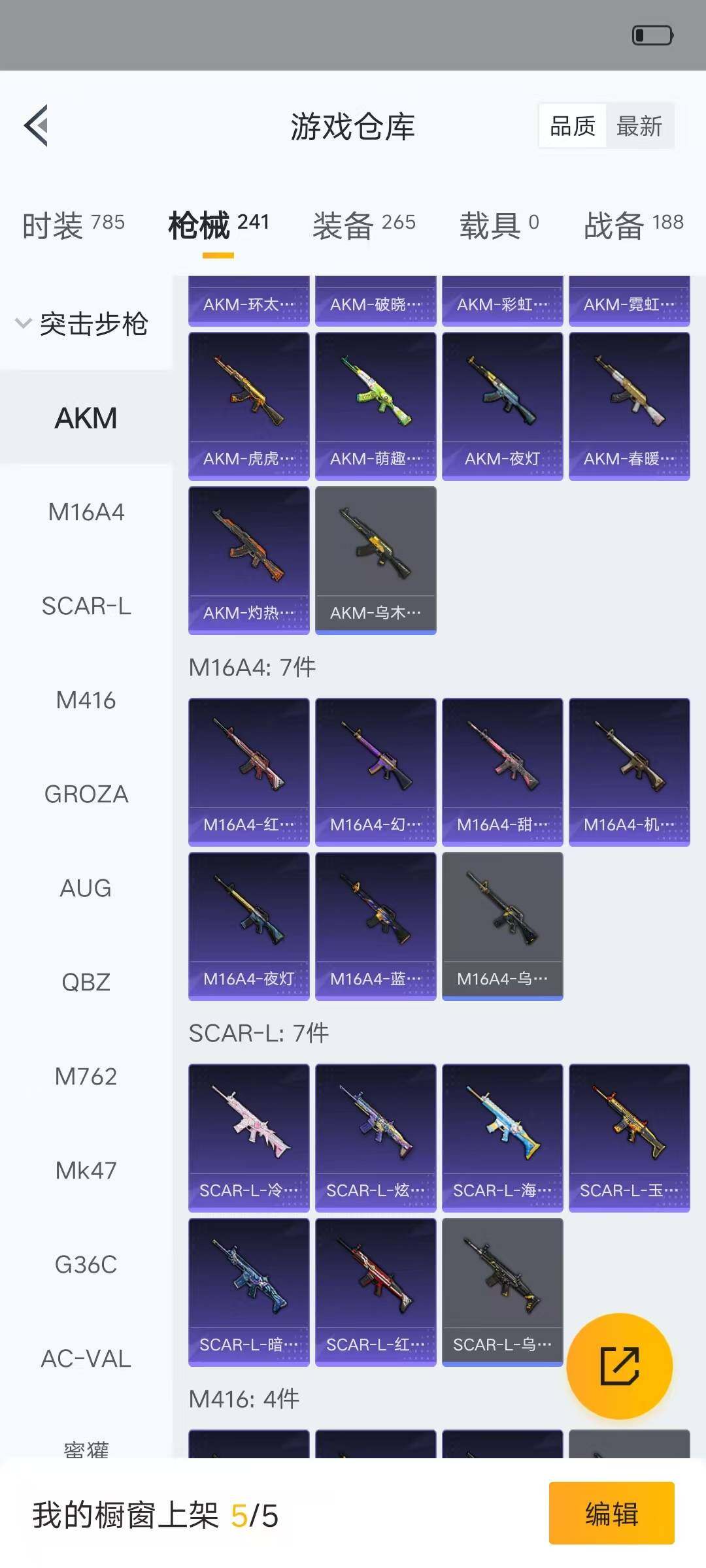View the SCAR-L-冷 pink skin

248,1138
